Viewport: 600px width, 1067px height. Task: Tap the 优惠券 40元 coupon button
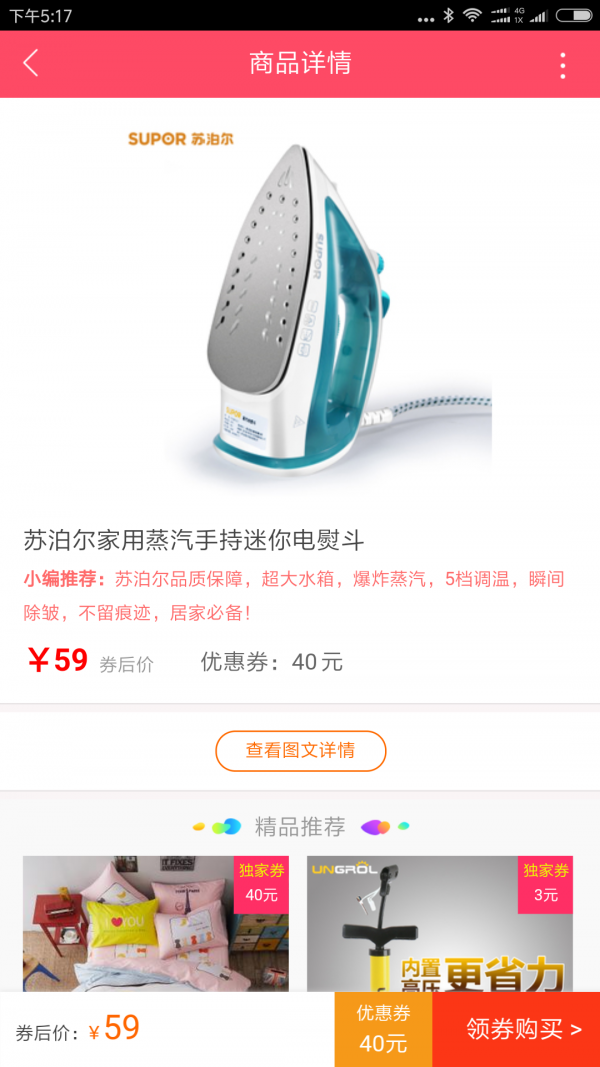pos(383,1029)
